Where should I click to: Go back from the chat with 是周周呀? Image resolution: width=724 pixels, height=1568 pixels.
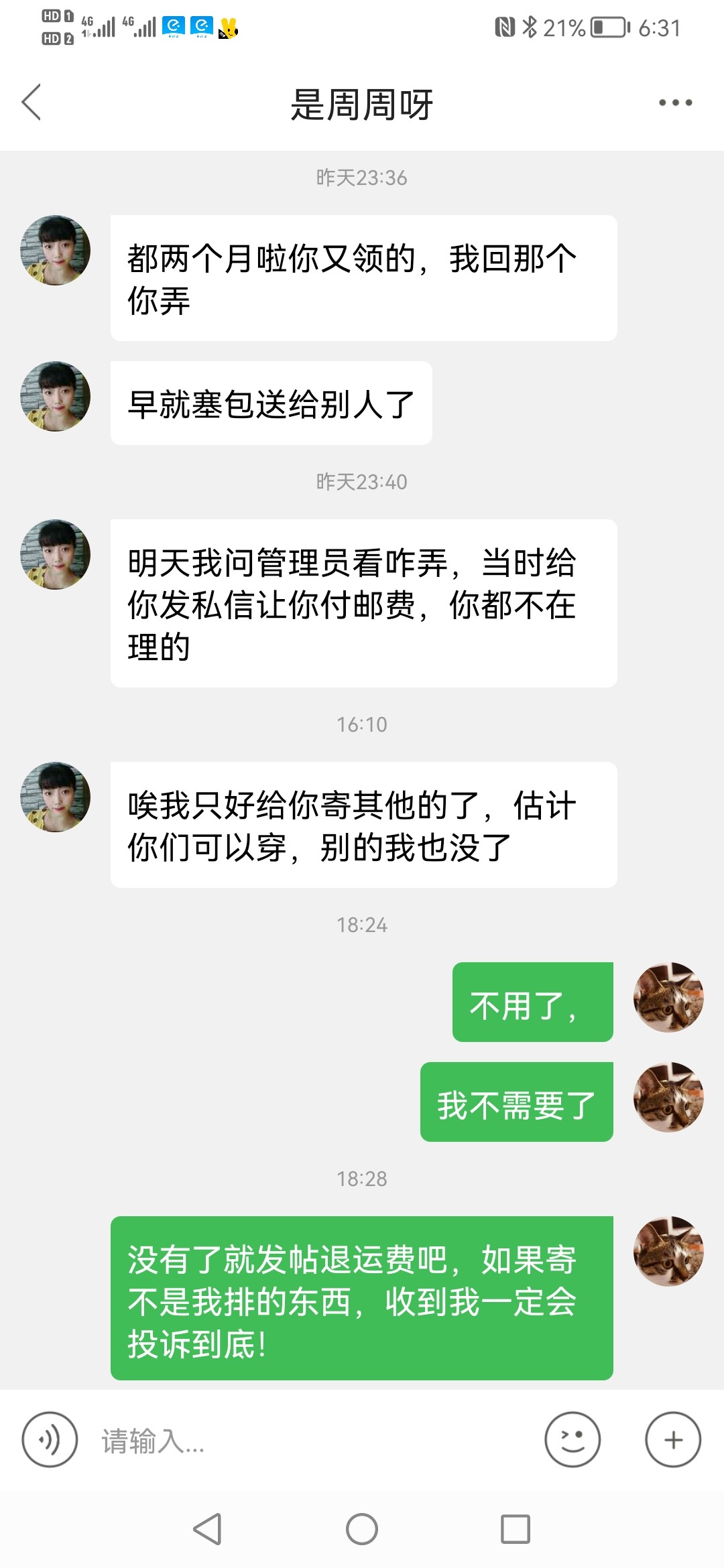(32, 103)
